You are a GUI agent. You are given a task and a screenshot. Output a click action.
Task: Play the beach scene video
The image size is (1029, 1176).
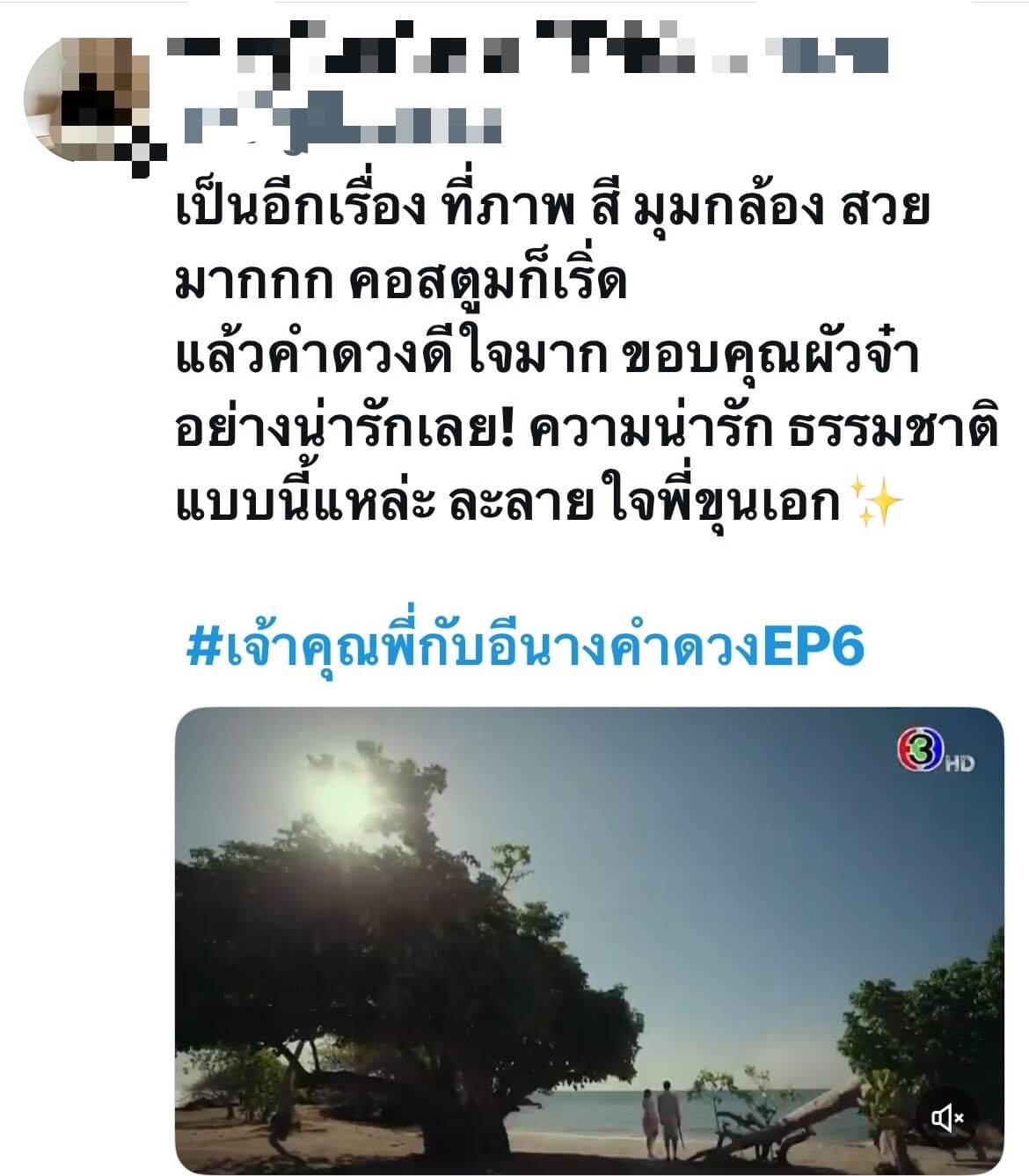pos(588,939)
